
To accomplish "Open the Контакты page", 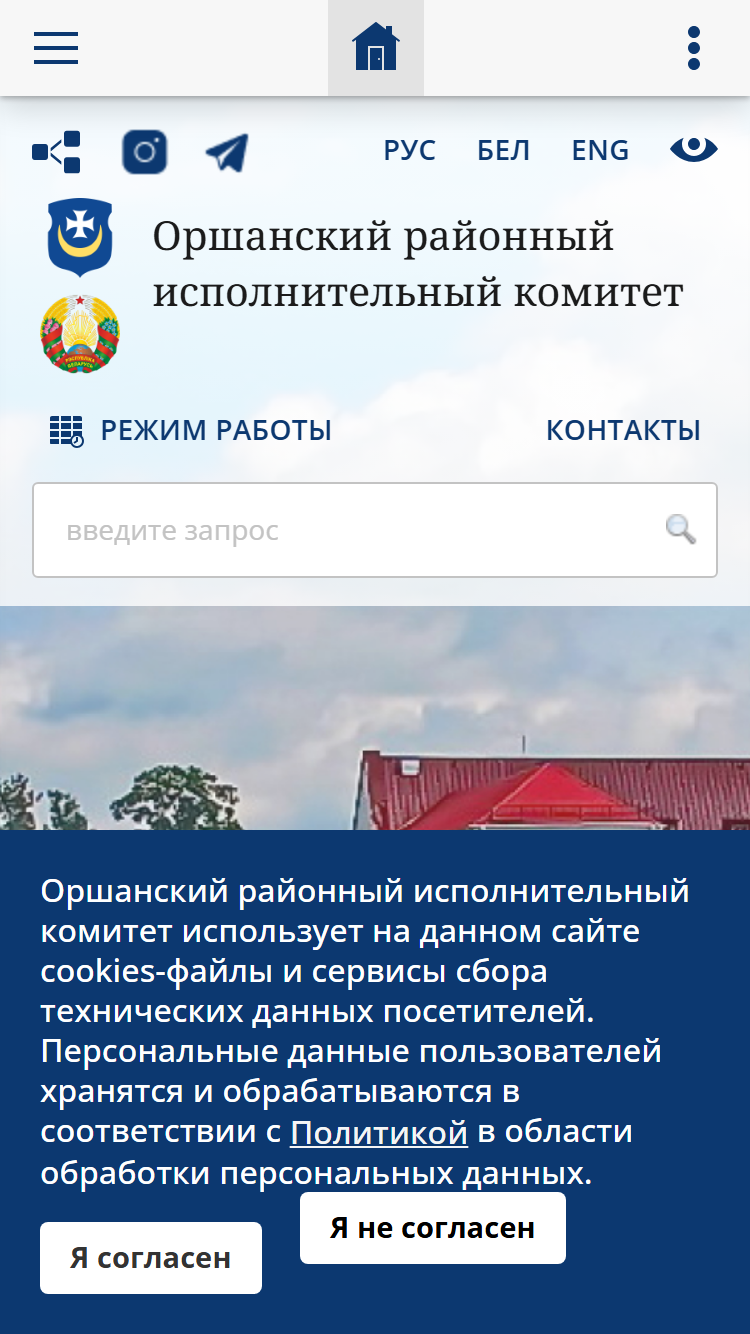I will point(623,431).
